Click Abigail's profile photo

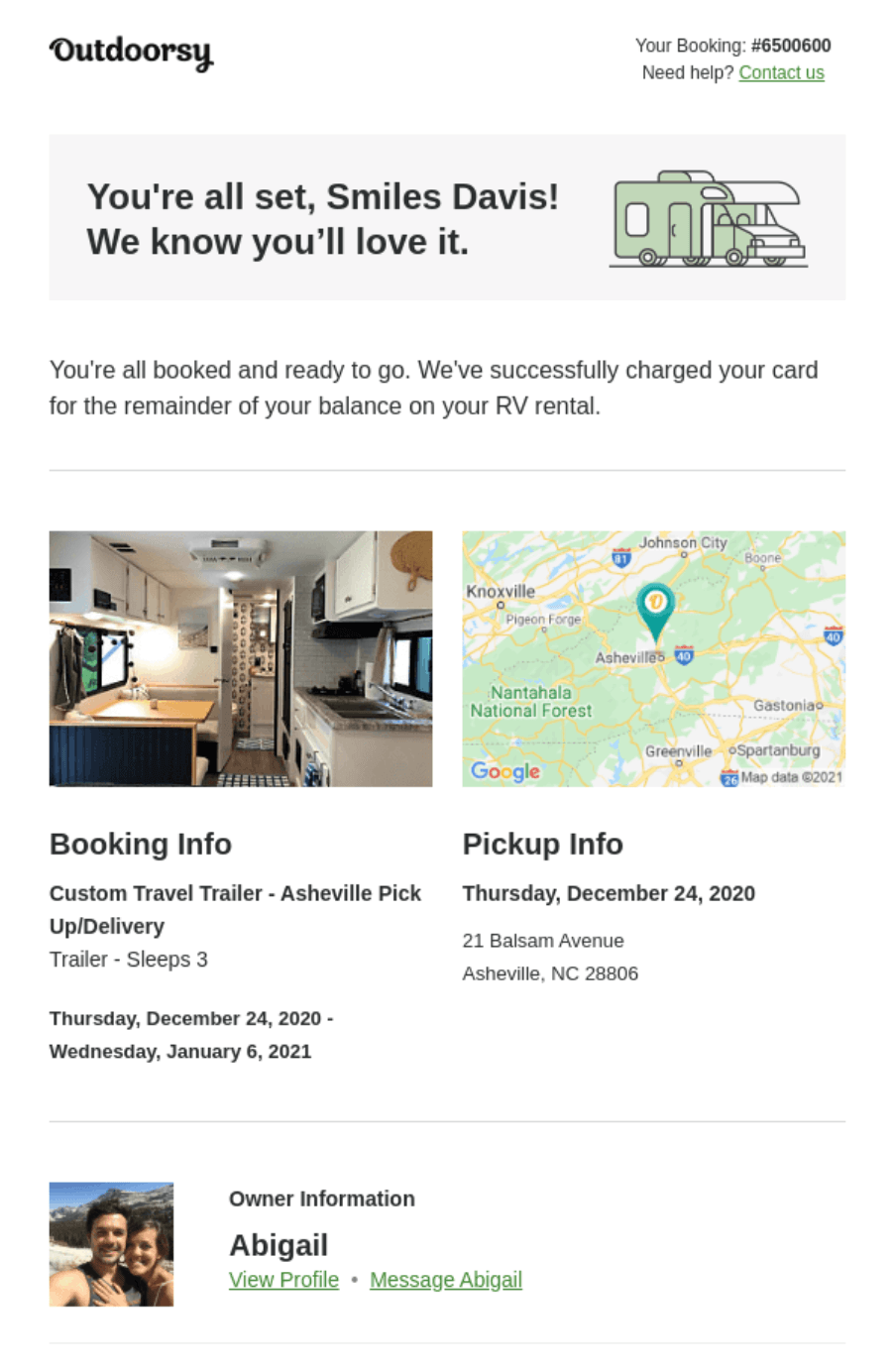coord(111,1244)
